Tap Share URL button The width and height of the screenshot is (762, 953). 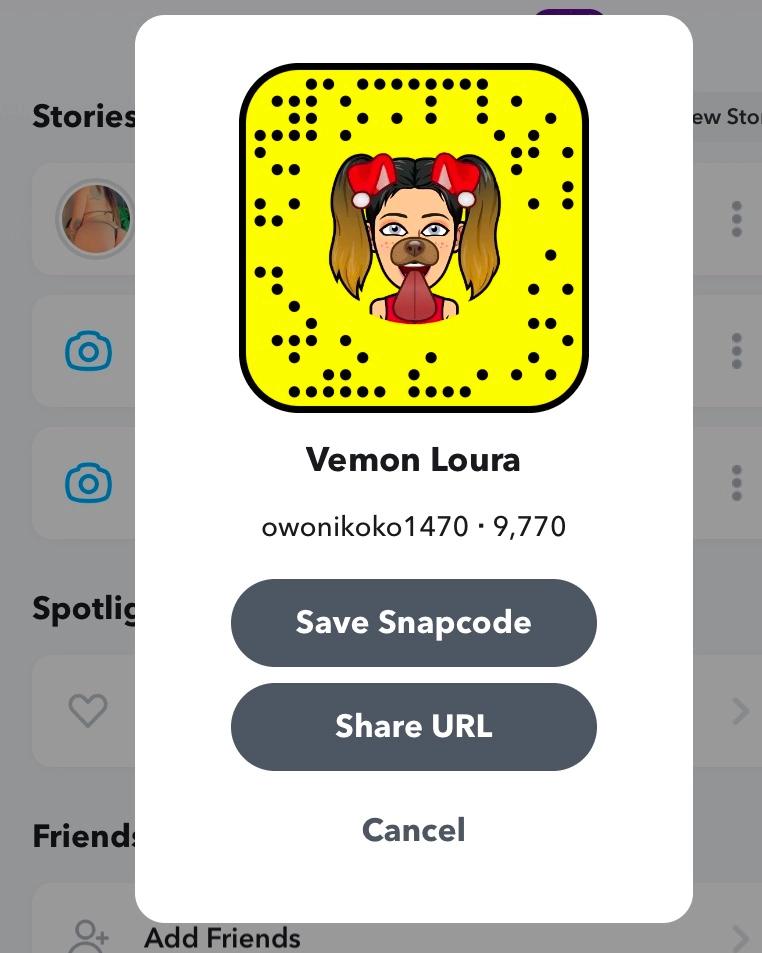413,726
